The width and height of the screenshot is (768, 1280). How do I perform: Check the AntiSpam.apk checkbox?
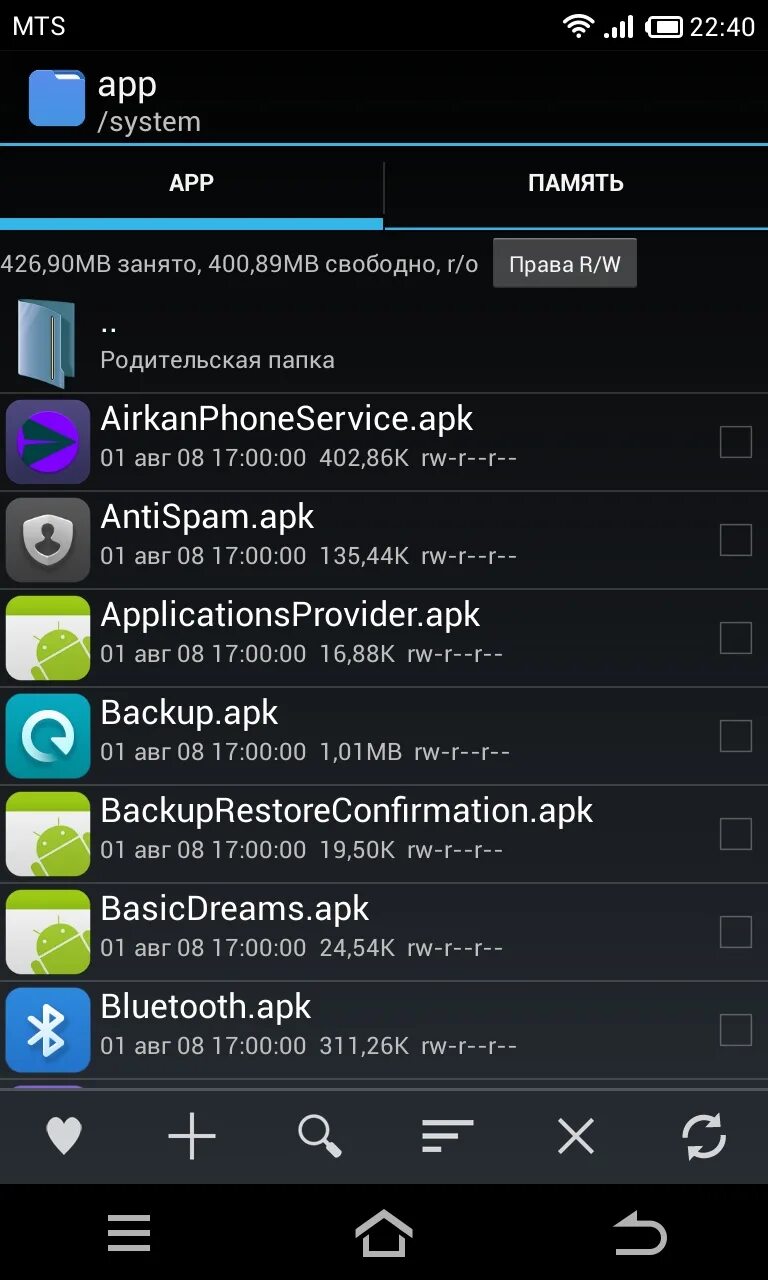click(735, 539)
